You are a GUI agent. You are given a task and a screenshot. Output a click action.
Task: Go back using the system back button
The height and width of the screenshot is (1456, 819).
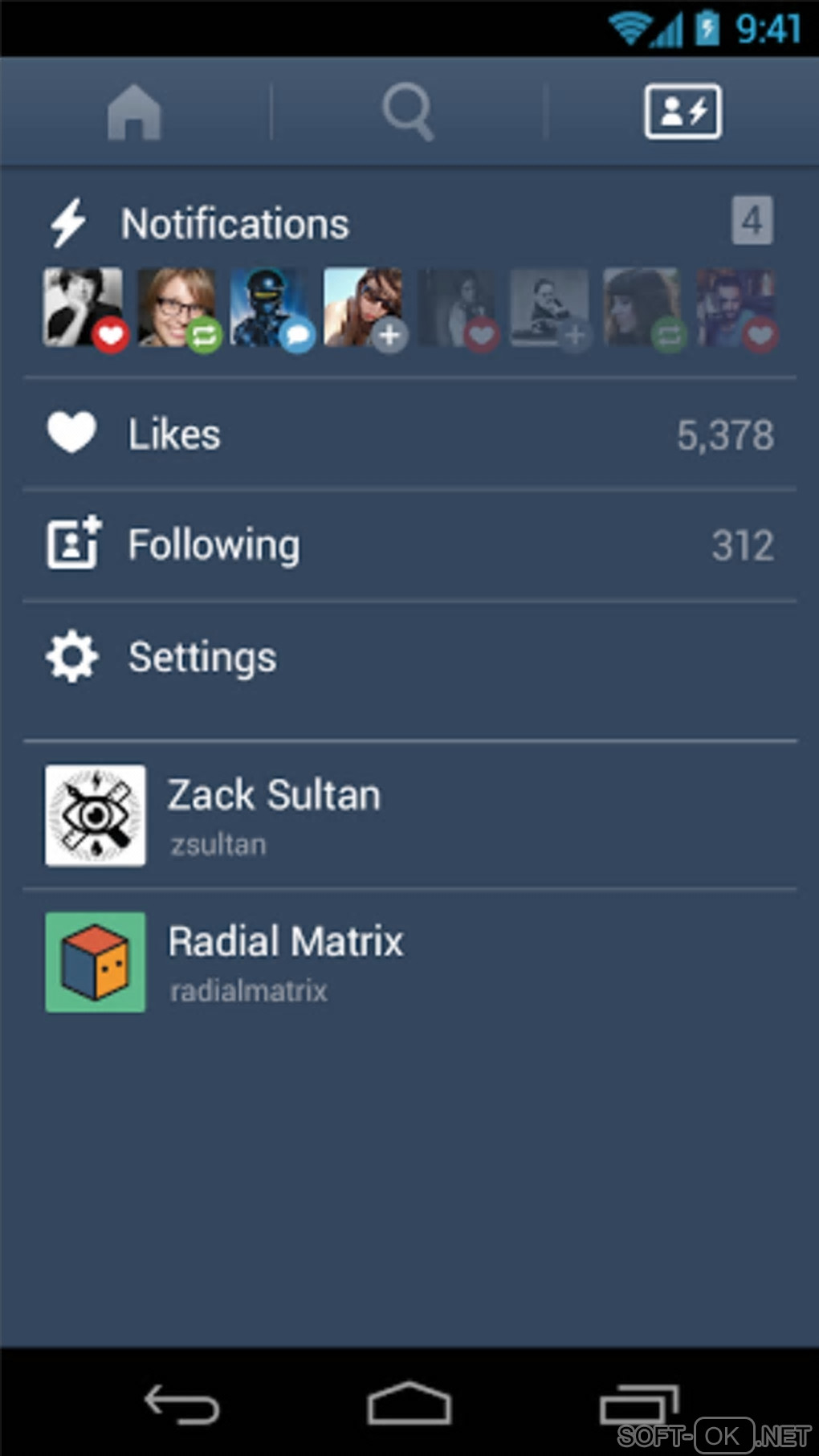coord(181,1405)
